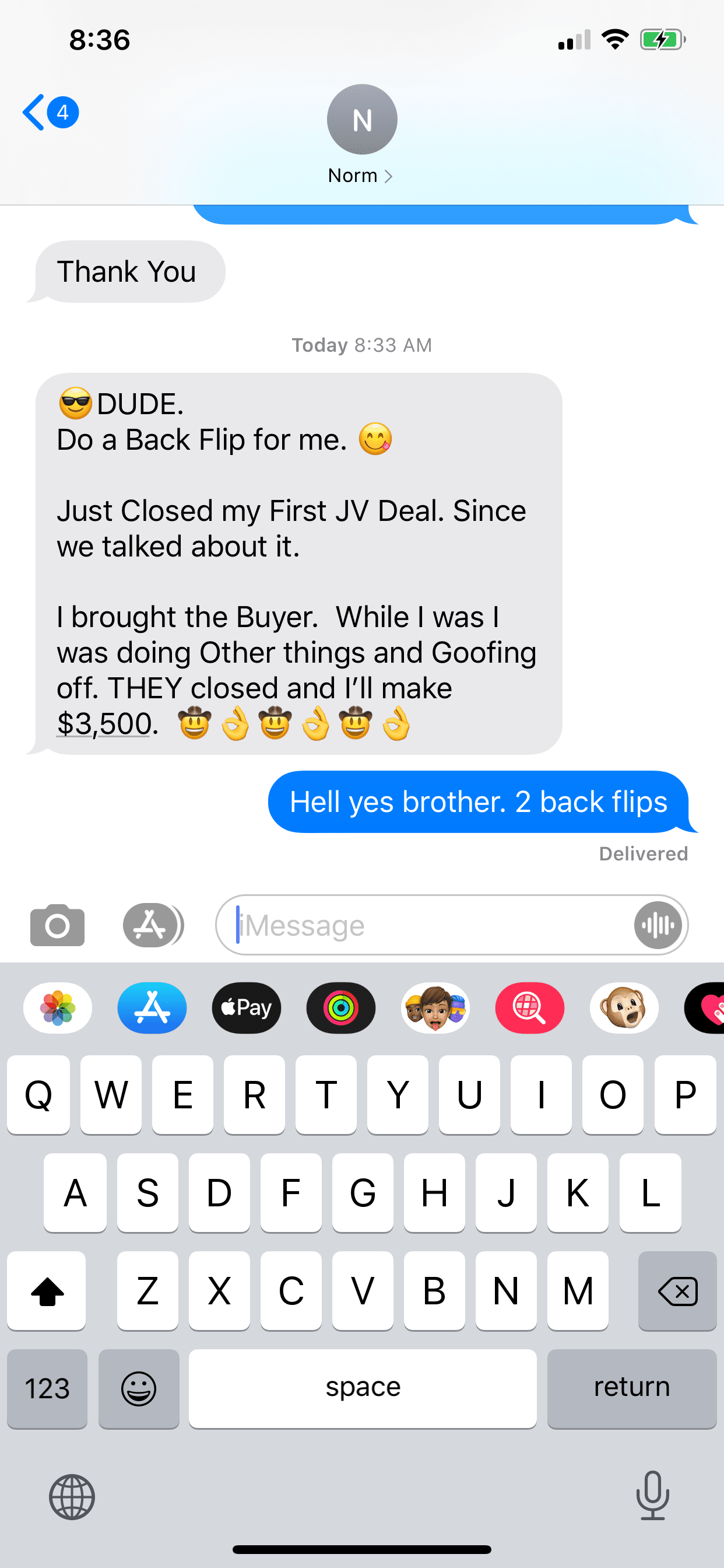This screenshot has height=1568, width=724.
Task: Open the Photos iMessage app
Action: [x=58, y=1008]
